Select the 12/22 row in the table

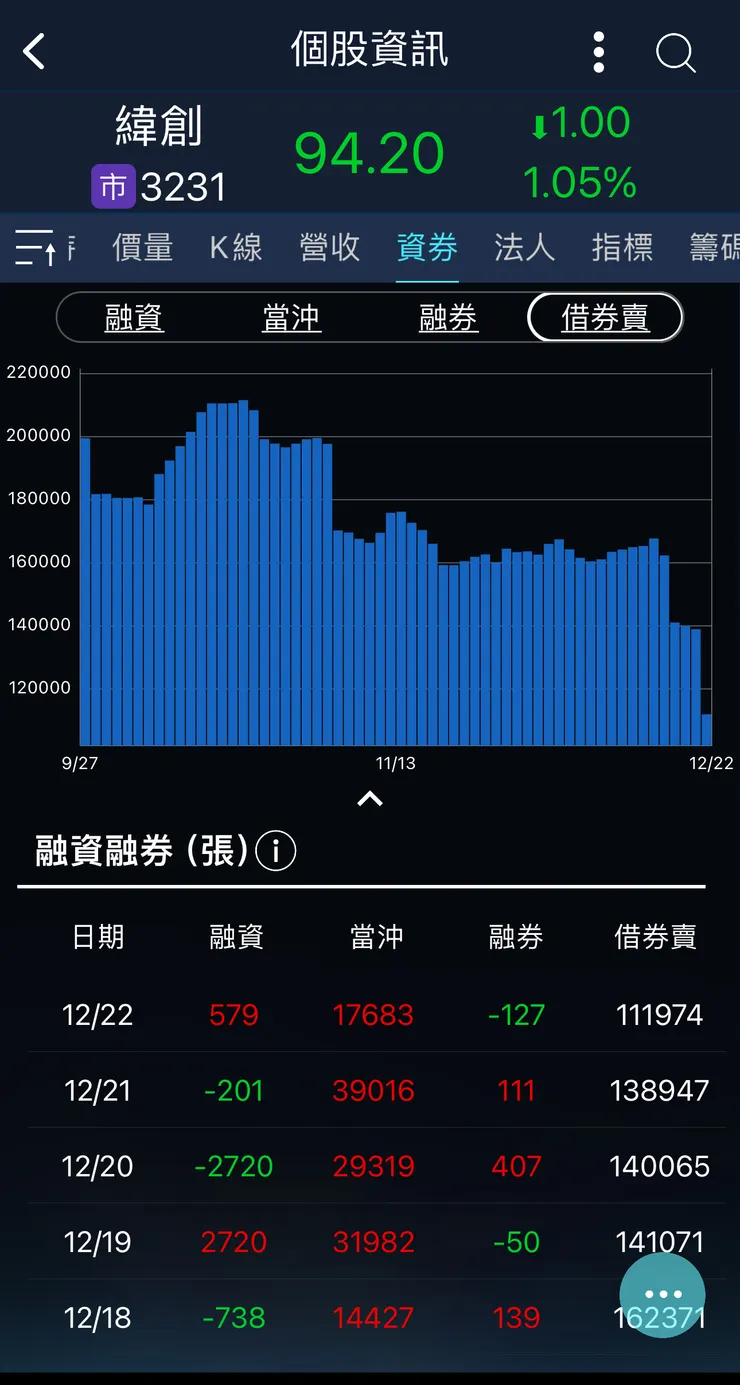370,1014
